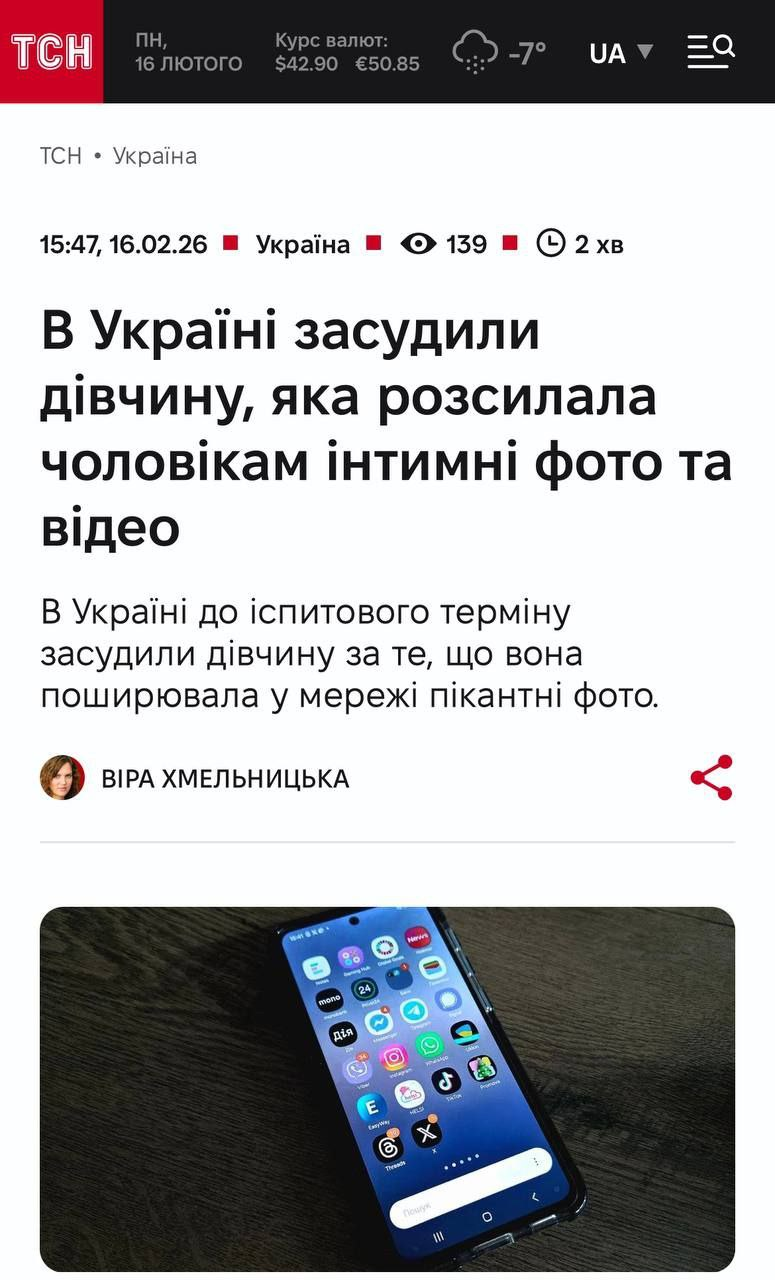The width and height of the screenshot is (775, 1280).
Task: Open the Україна category tag near the date
Action: click(303, 244)
